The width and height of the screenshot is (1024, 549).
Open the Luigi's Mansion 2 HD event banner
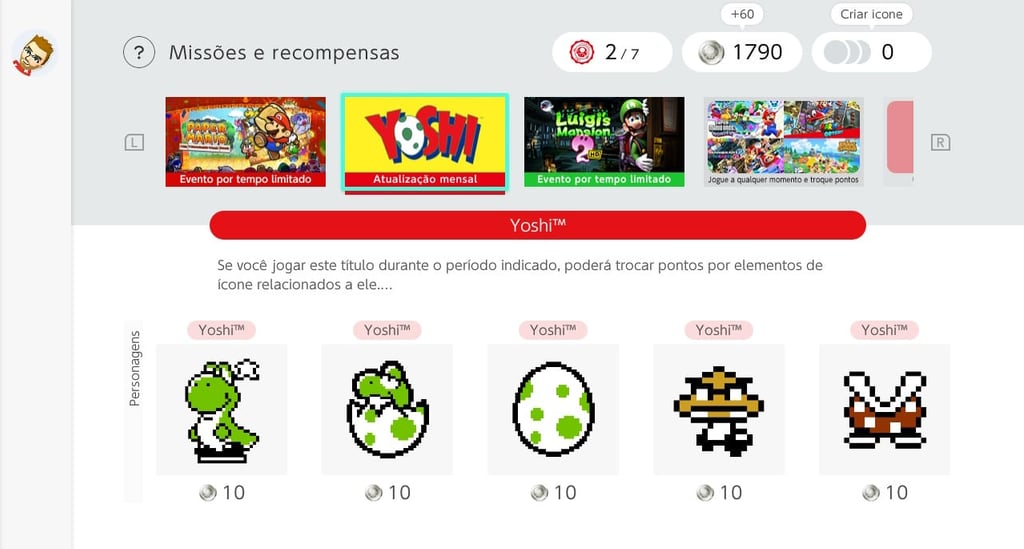click(x=604, y=141)
